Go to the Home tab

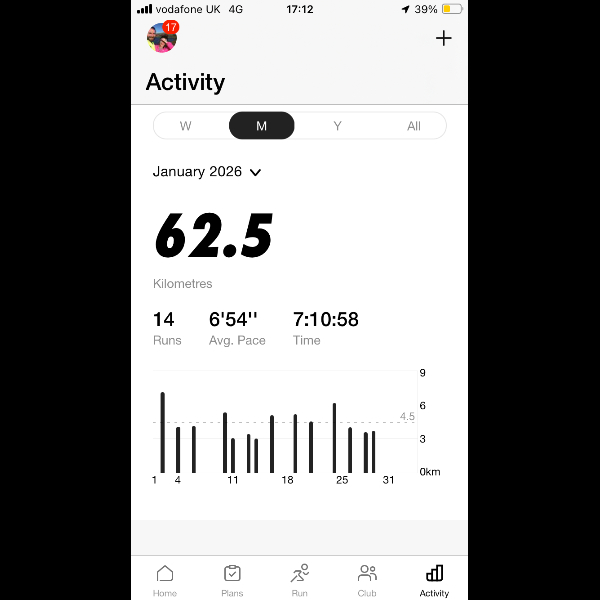click(165, 579)
